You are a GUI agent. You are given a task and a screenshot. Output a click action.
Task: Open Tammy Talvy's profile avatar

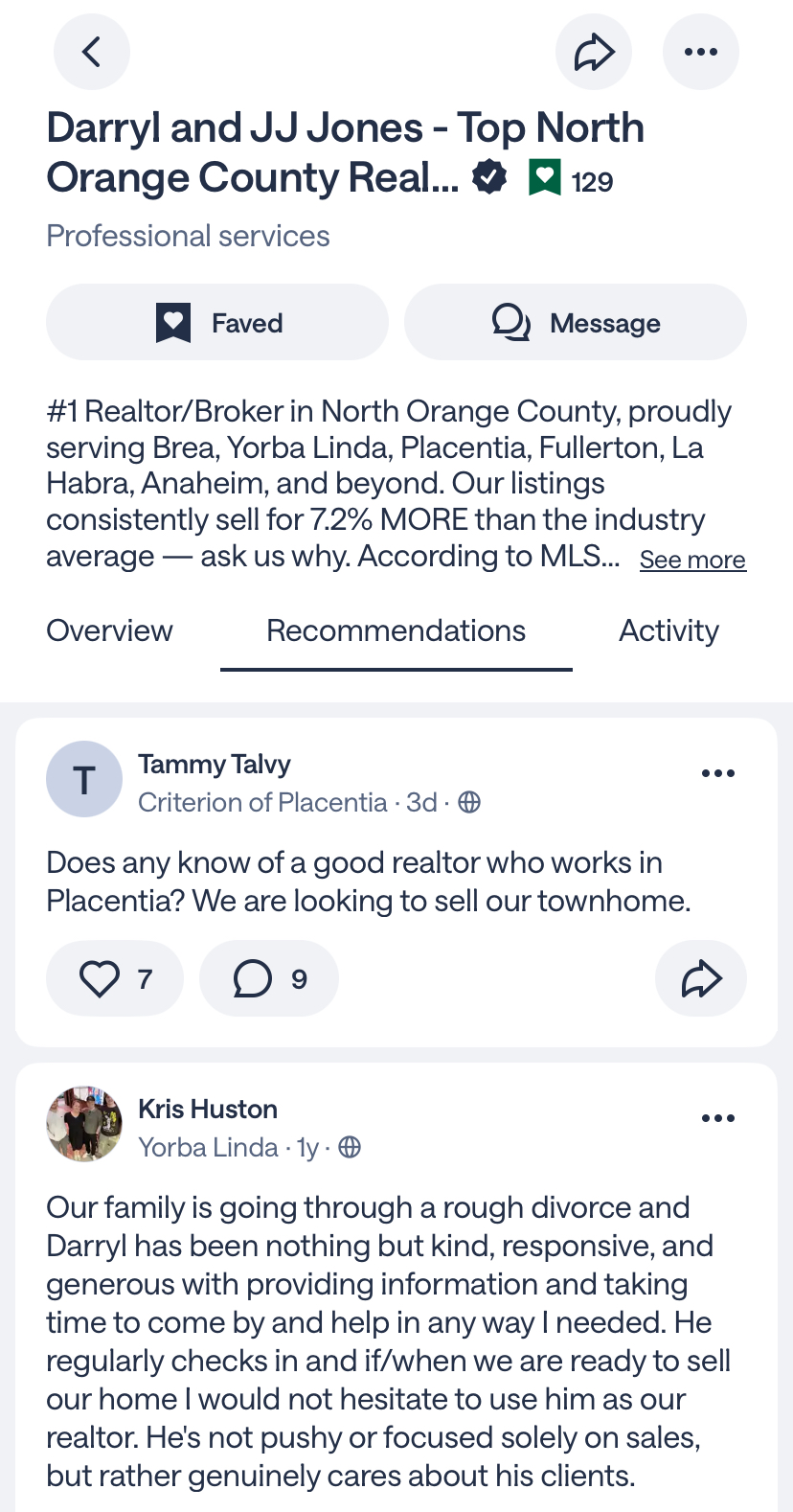click(x=84, y=779)
